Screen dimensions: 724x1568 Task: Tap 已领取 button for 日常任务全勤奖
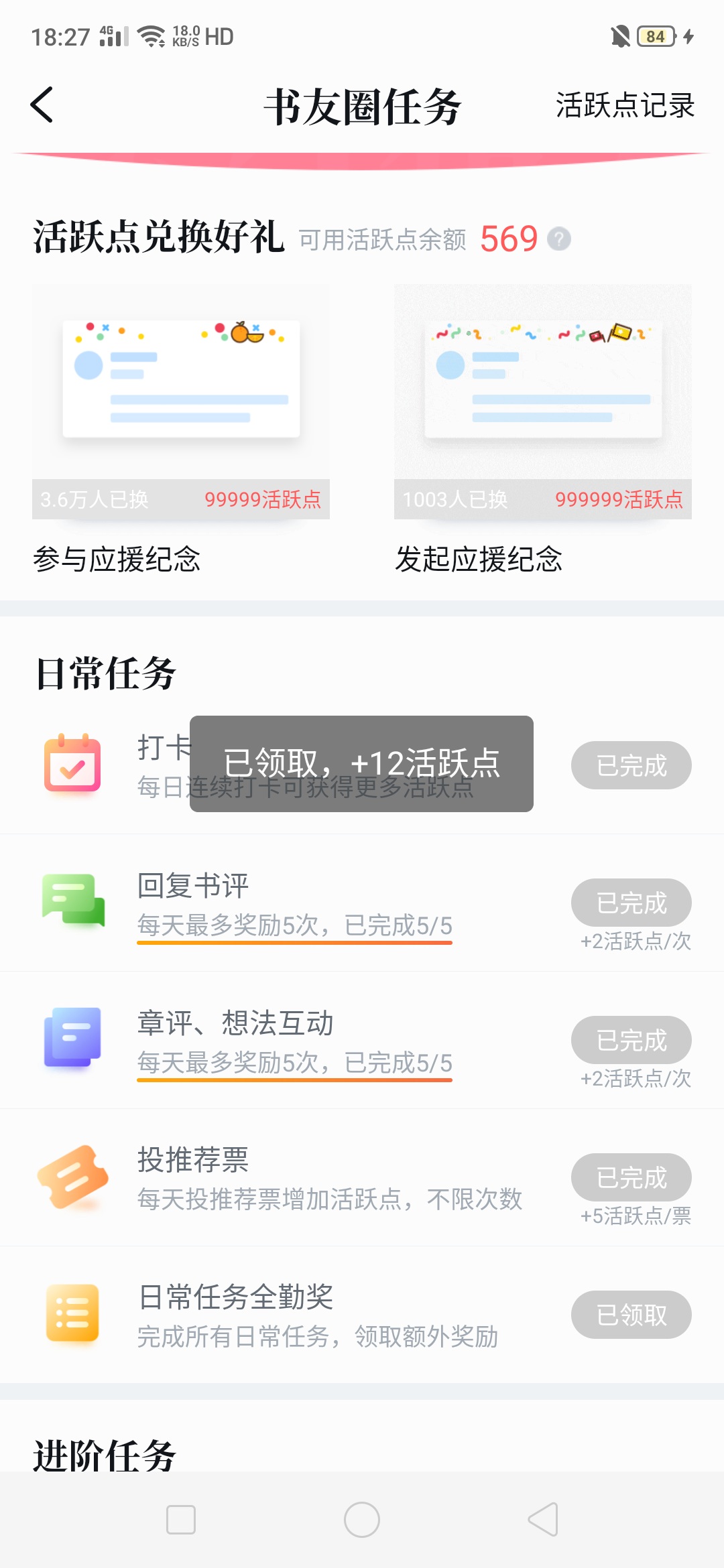click(631, 1315)
